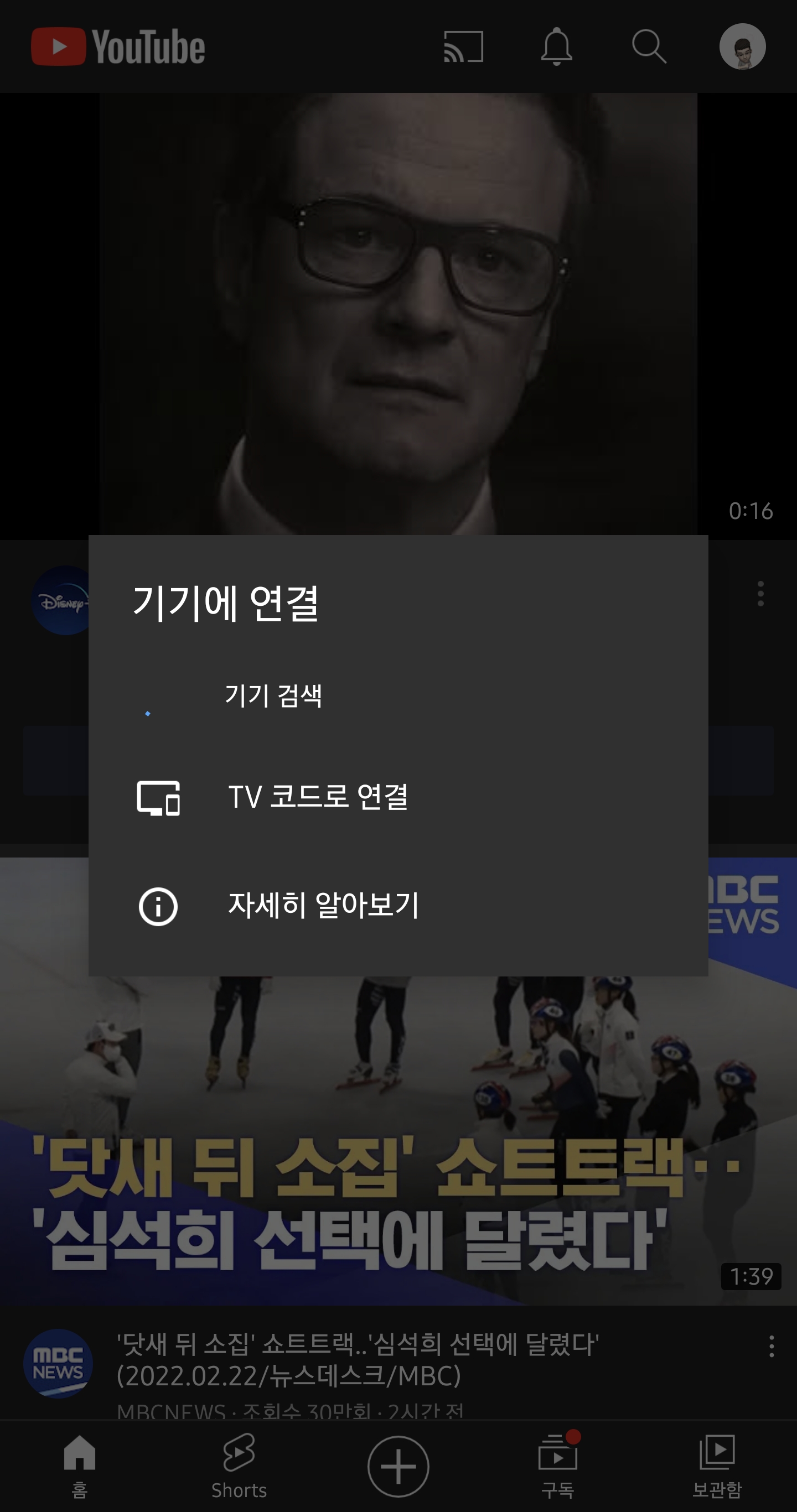Screen dimensions: 797x1512
Task: Tap '자세히 알아보기' to learn more
Action: [x=325, y=906]
